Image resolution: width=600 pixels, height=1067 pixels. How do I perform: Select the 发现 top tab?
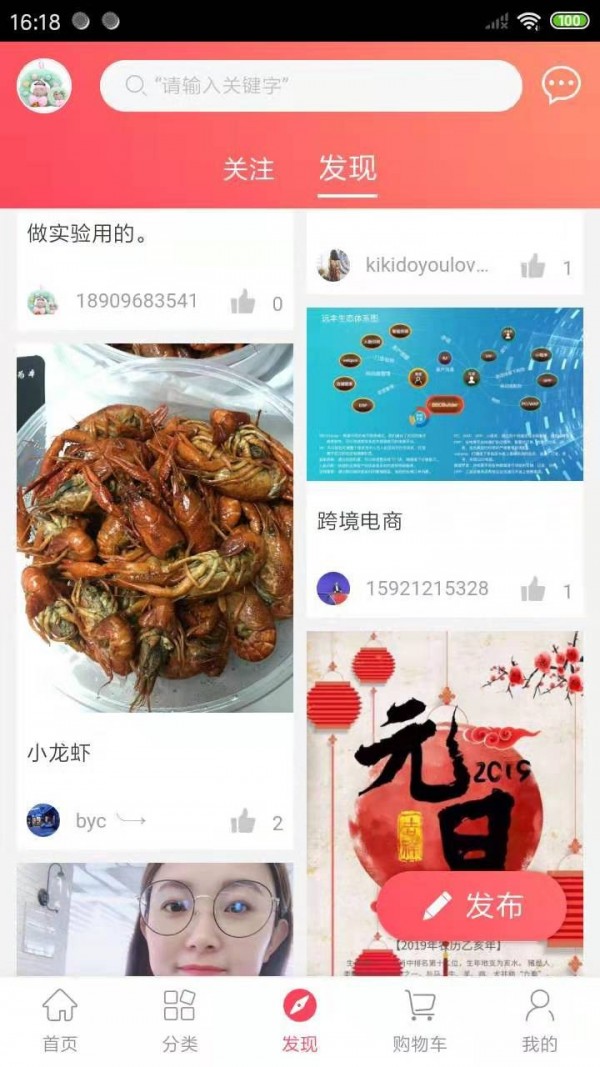click(347, 169)
